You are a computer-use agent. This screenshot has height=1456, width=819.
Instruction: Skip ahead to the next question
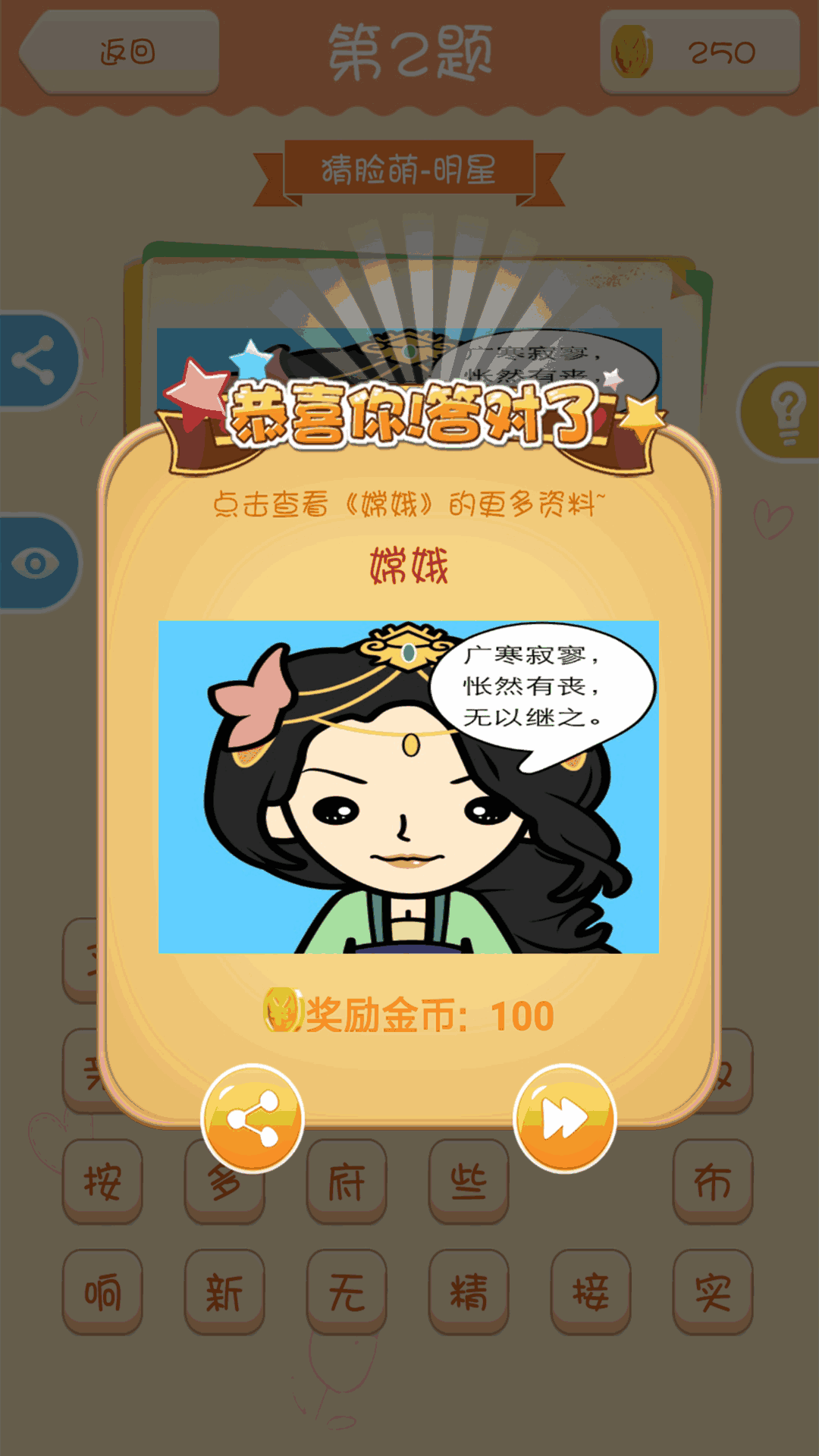click(x=564, y=1119)
